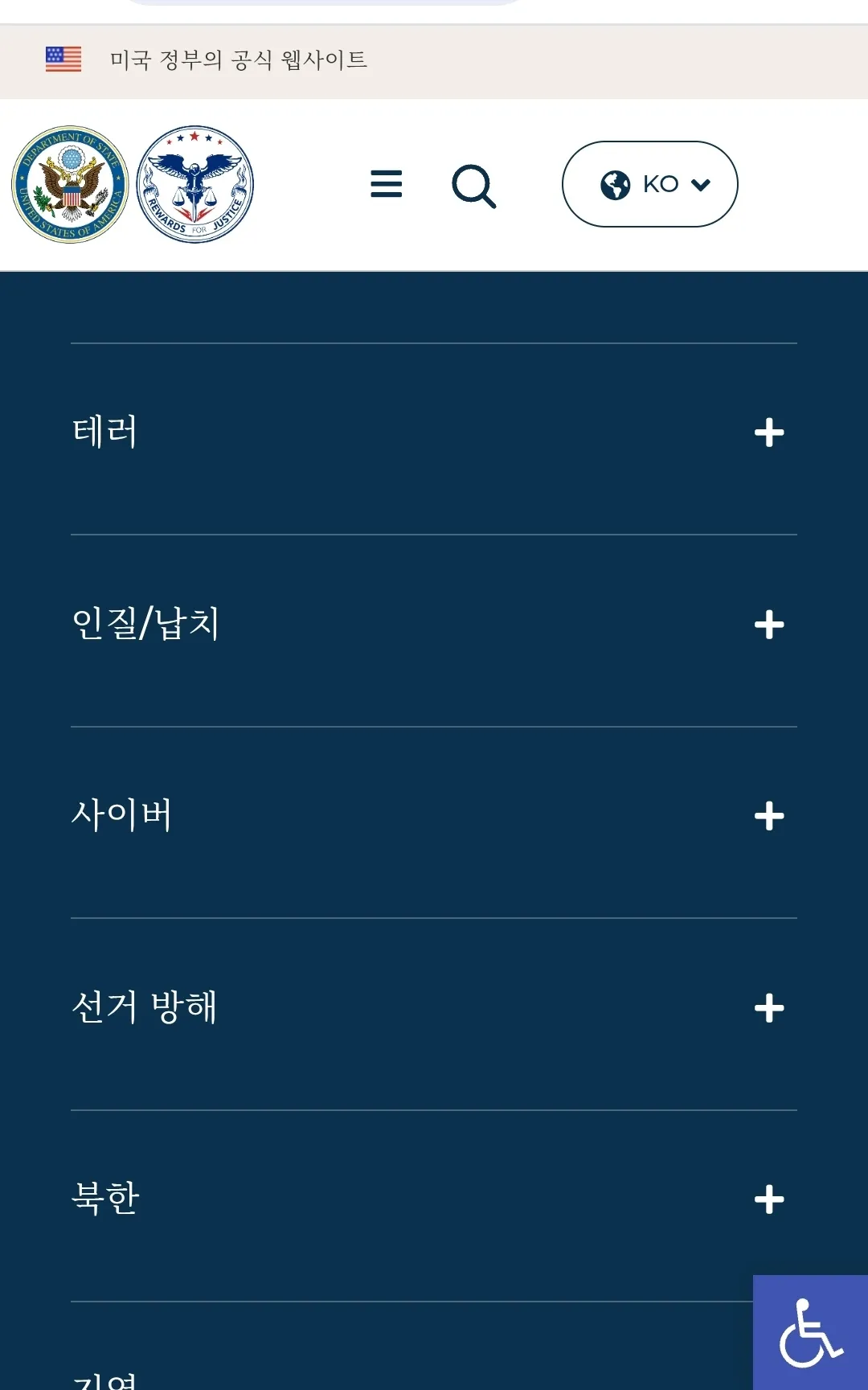
Task: Expand the 인질/납치 section
Action: [x=434, y=625]
